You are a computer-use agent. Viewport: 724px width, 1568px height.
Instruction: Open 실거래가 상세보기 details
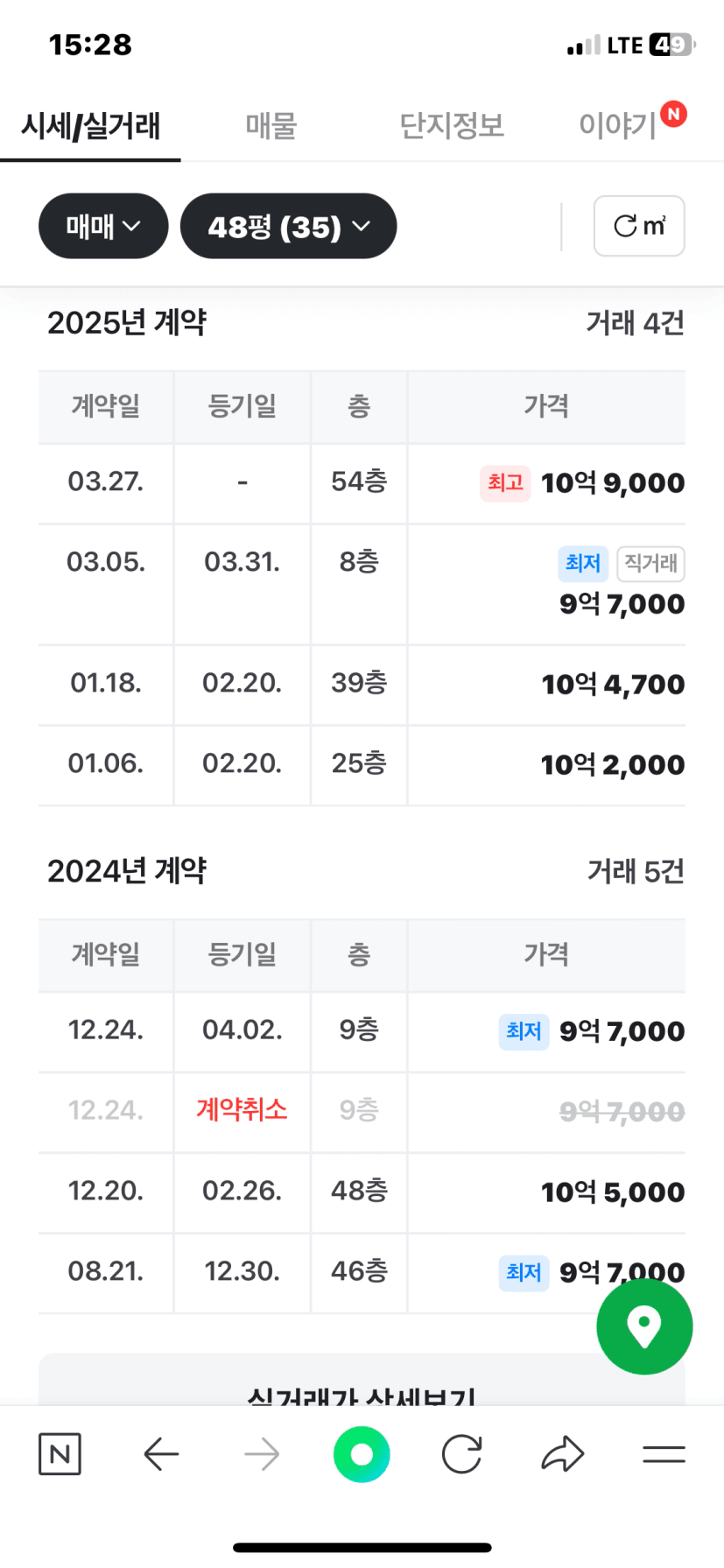362,1394
